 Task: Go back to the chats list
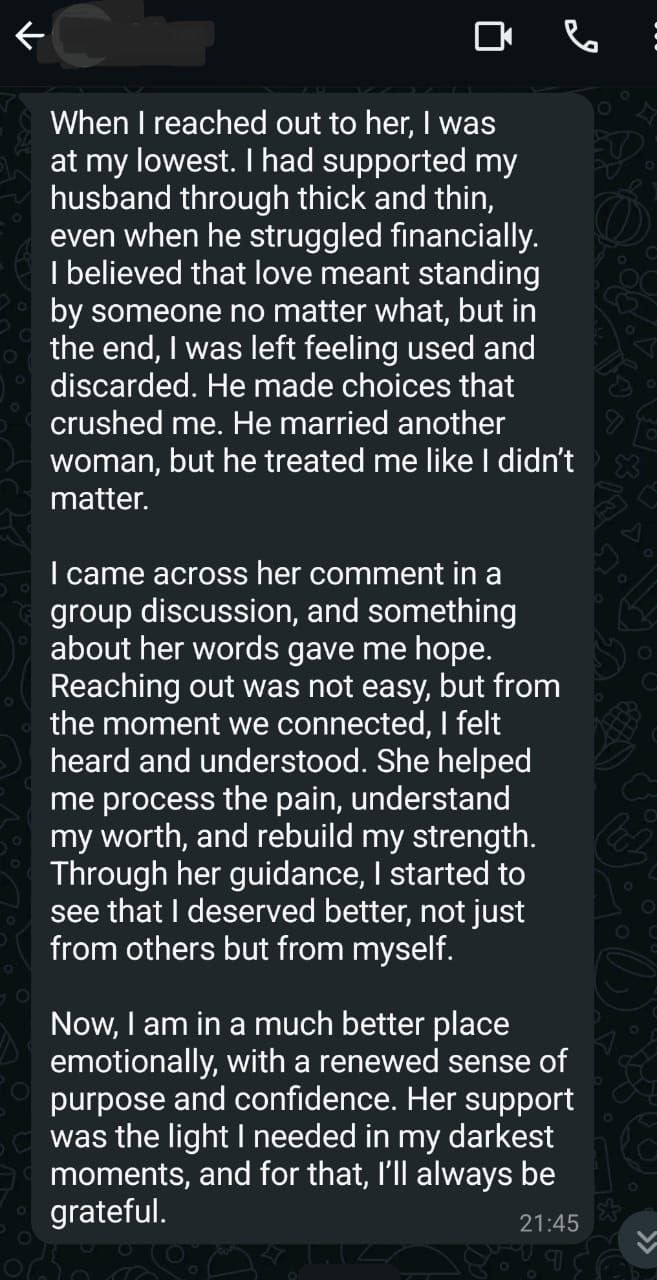31,37
